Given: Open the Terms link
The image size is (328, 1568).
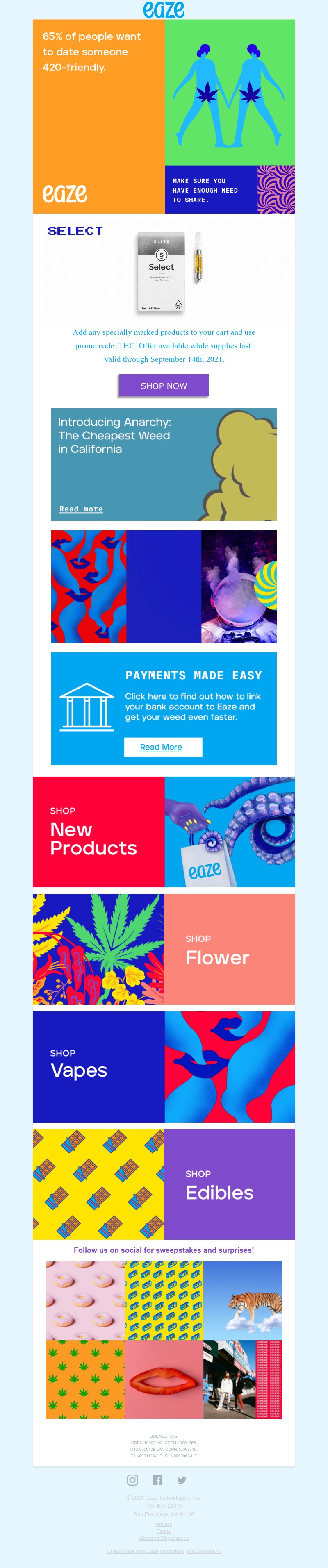Looking at the screenshot, I should point(164,1531).
